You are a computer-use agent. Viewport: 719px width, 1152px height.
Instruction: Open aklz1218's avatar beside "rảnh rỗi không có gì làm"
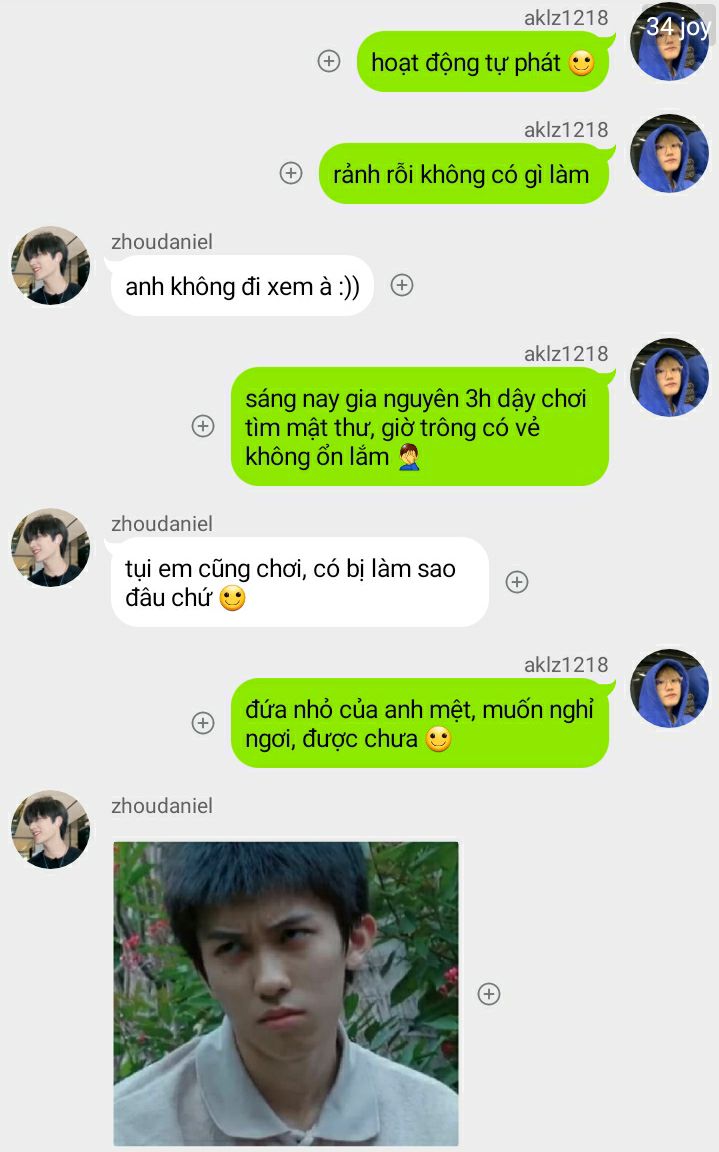(669, 153)
